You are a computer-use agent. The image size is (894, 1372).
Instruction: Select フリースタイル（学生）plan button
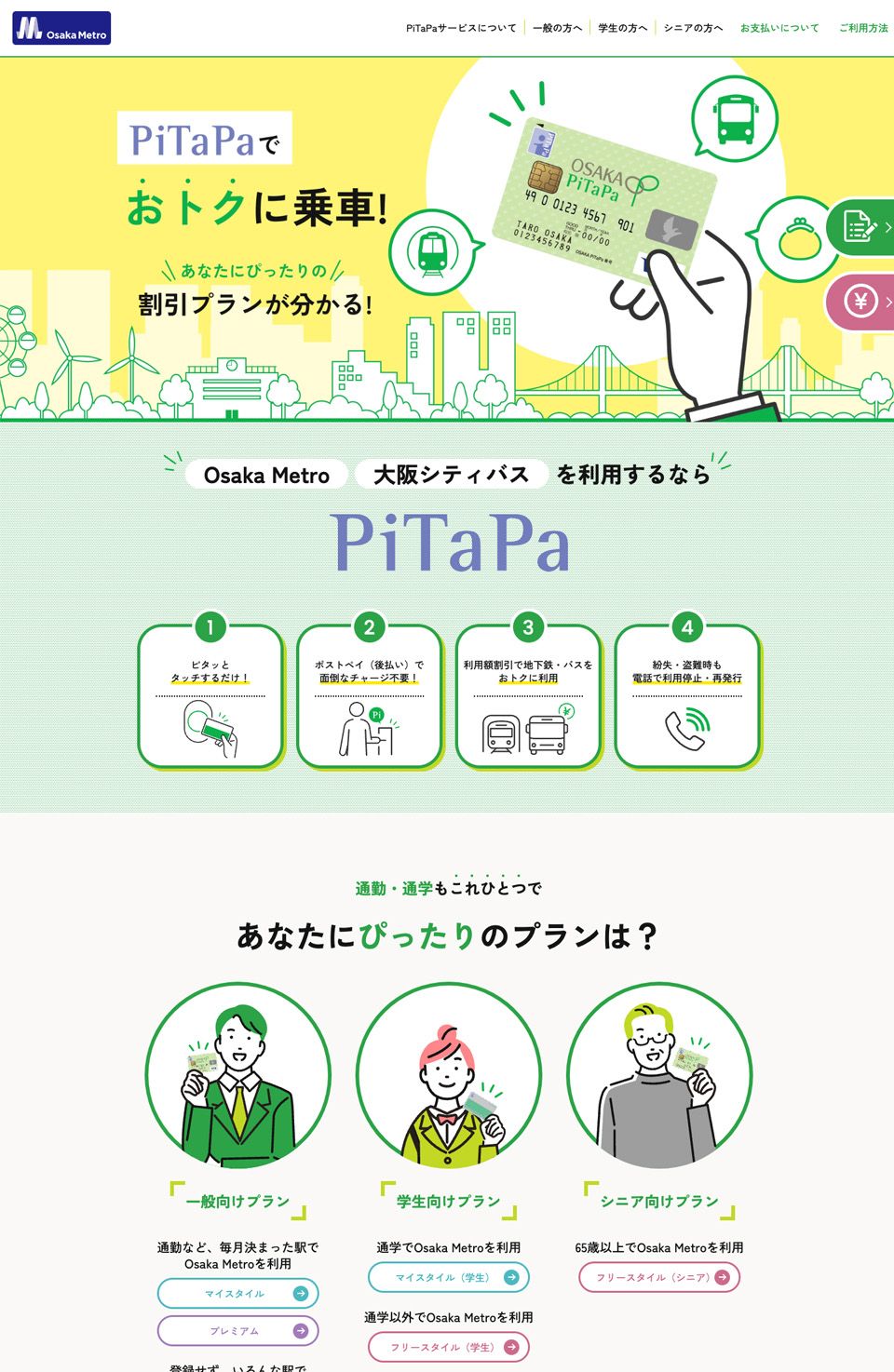tap(448, 1347)
